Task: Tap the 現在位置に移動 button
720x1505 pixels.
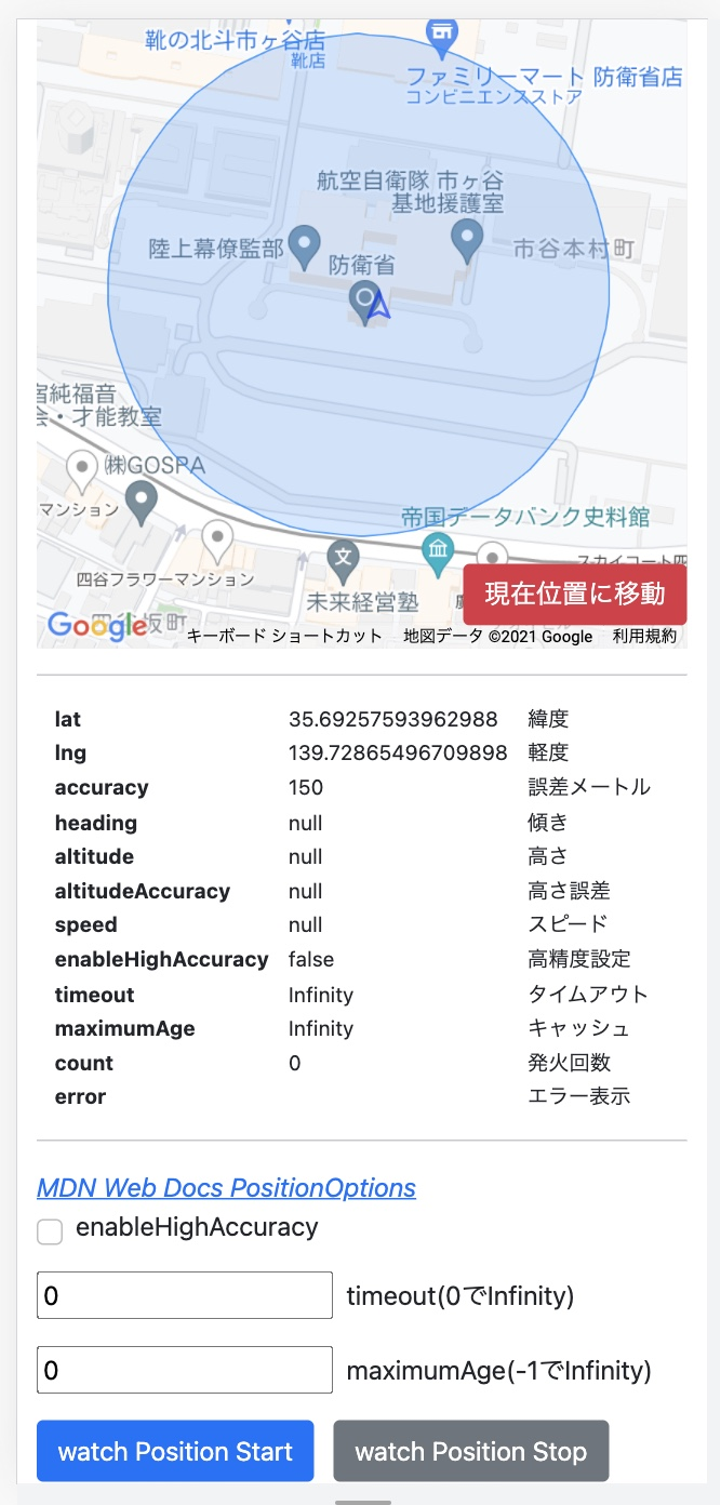Action: coord(575,594)
